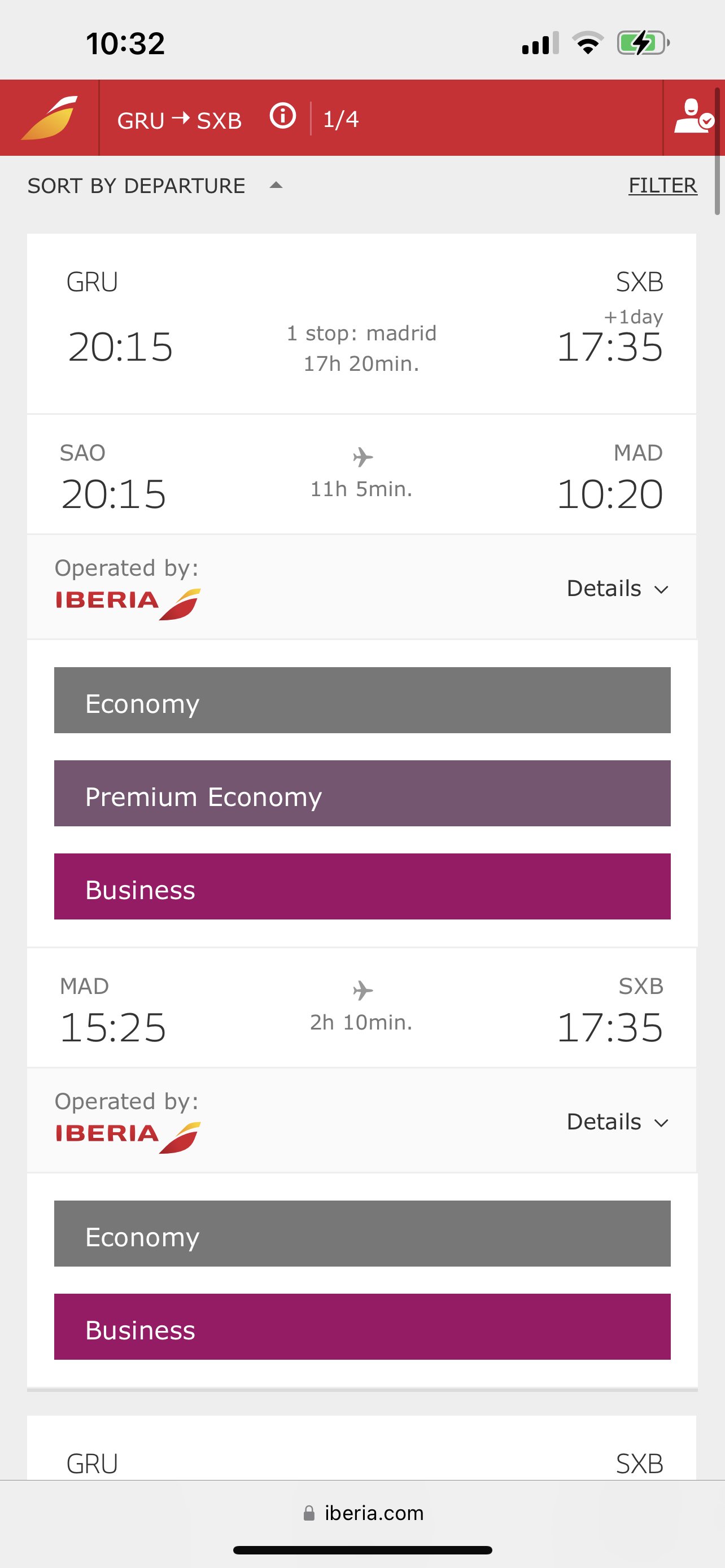
Task: Tap the Iberia logo in the header
Action: [49, 118]
